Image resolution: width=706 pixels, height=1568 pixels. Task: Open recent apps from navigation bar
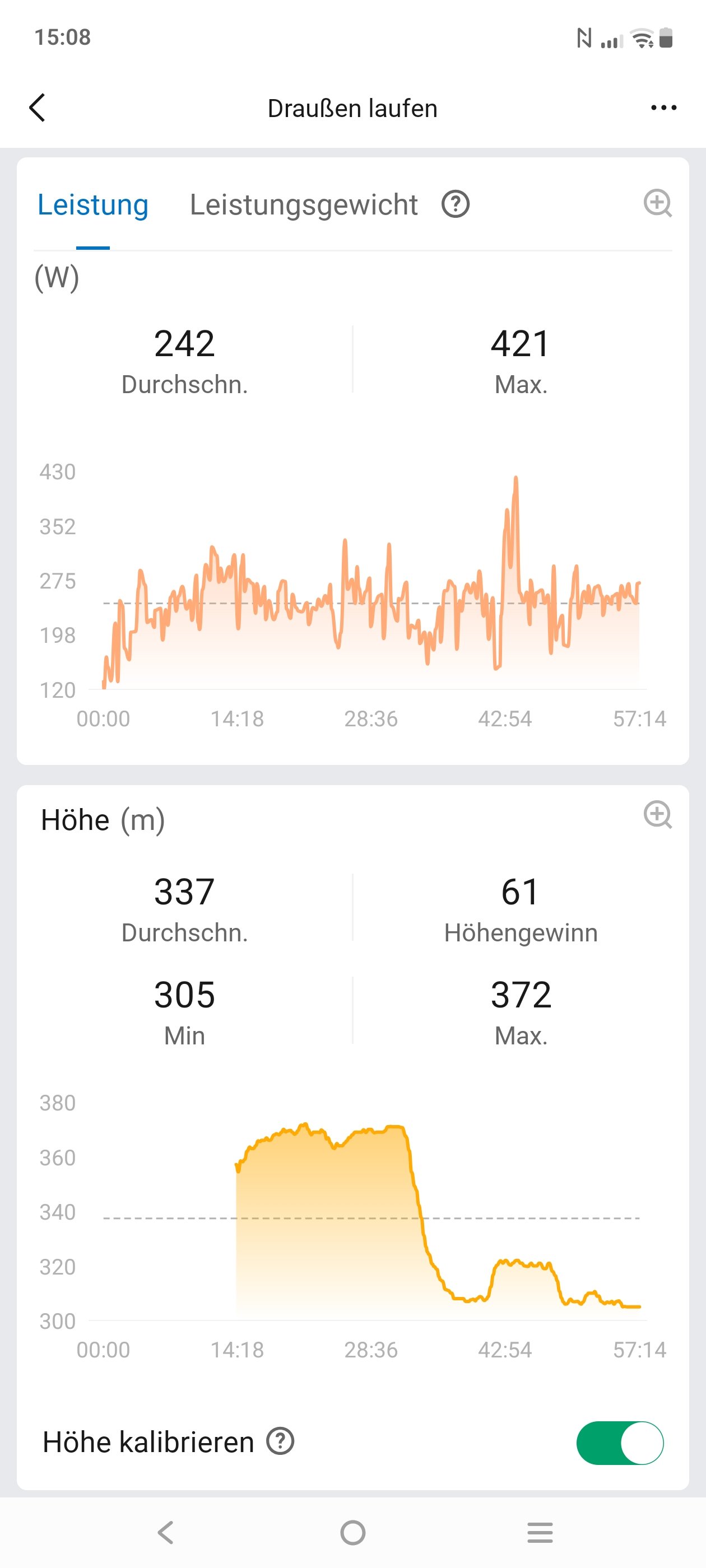(540, 1532)
